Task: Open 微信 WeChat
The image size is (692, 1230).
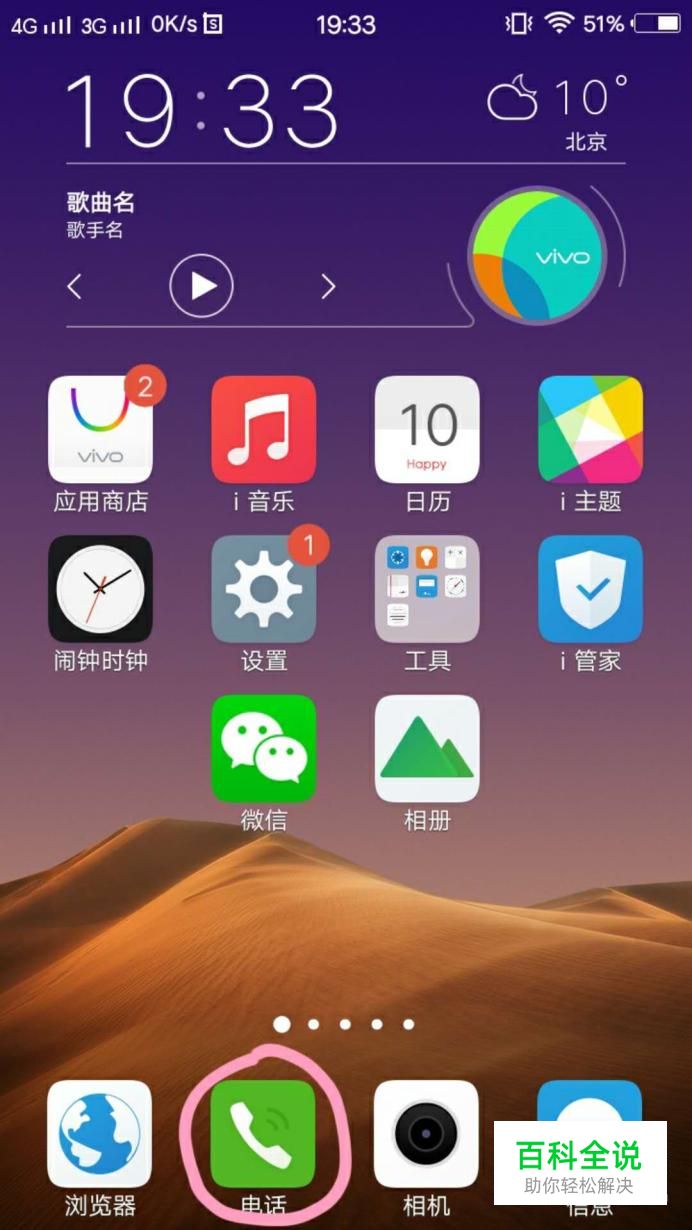Action: coord(264,748)
